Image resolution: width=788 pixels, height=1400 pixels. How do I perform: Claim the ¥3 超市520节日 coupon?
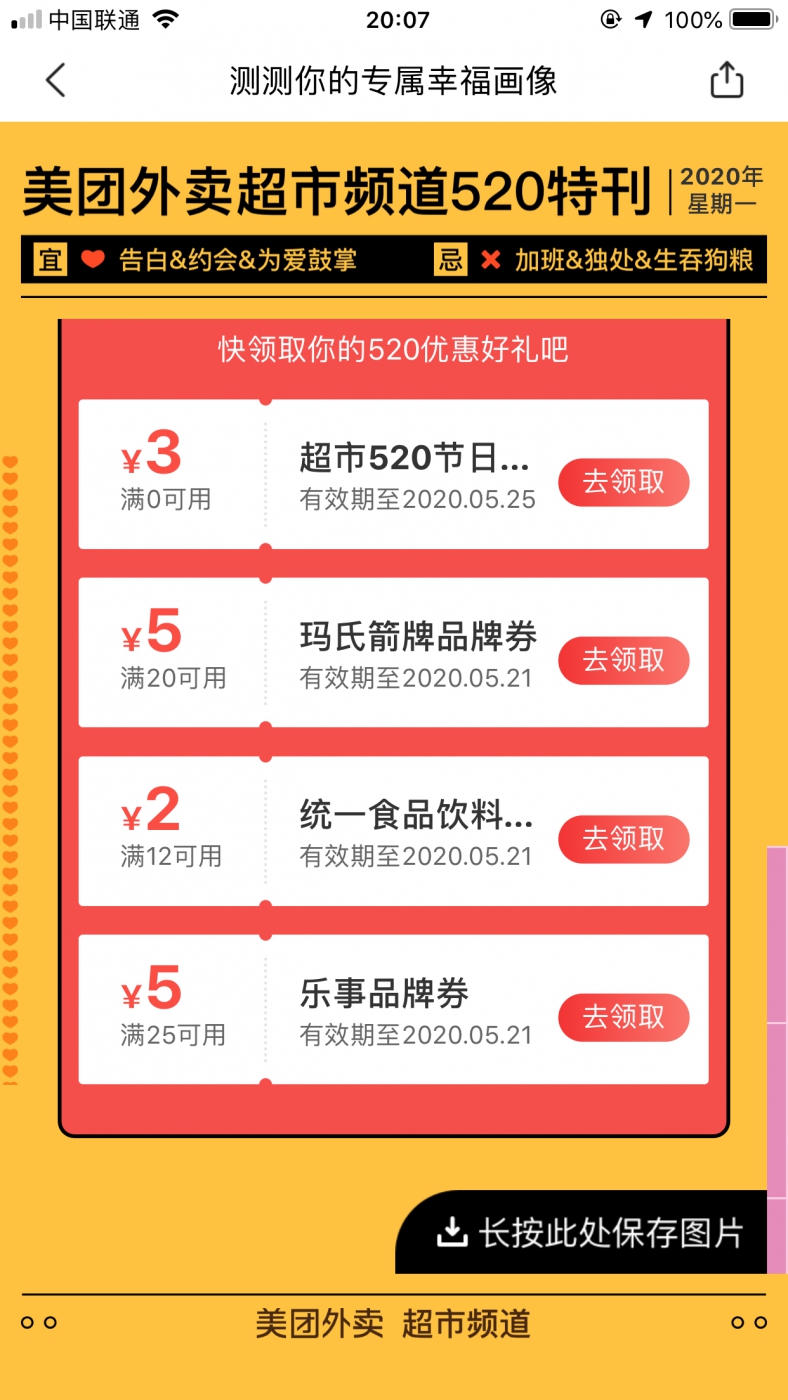pyautogui.click(x=624, y=482)
